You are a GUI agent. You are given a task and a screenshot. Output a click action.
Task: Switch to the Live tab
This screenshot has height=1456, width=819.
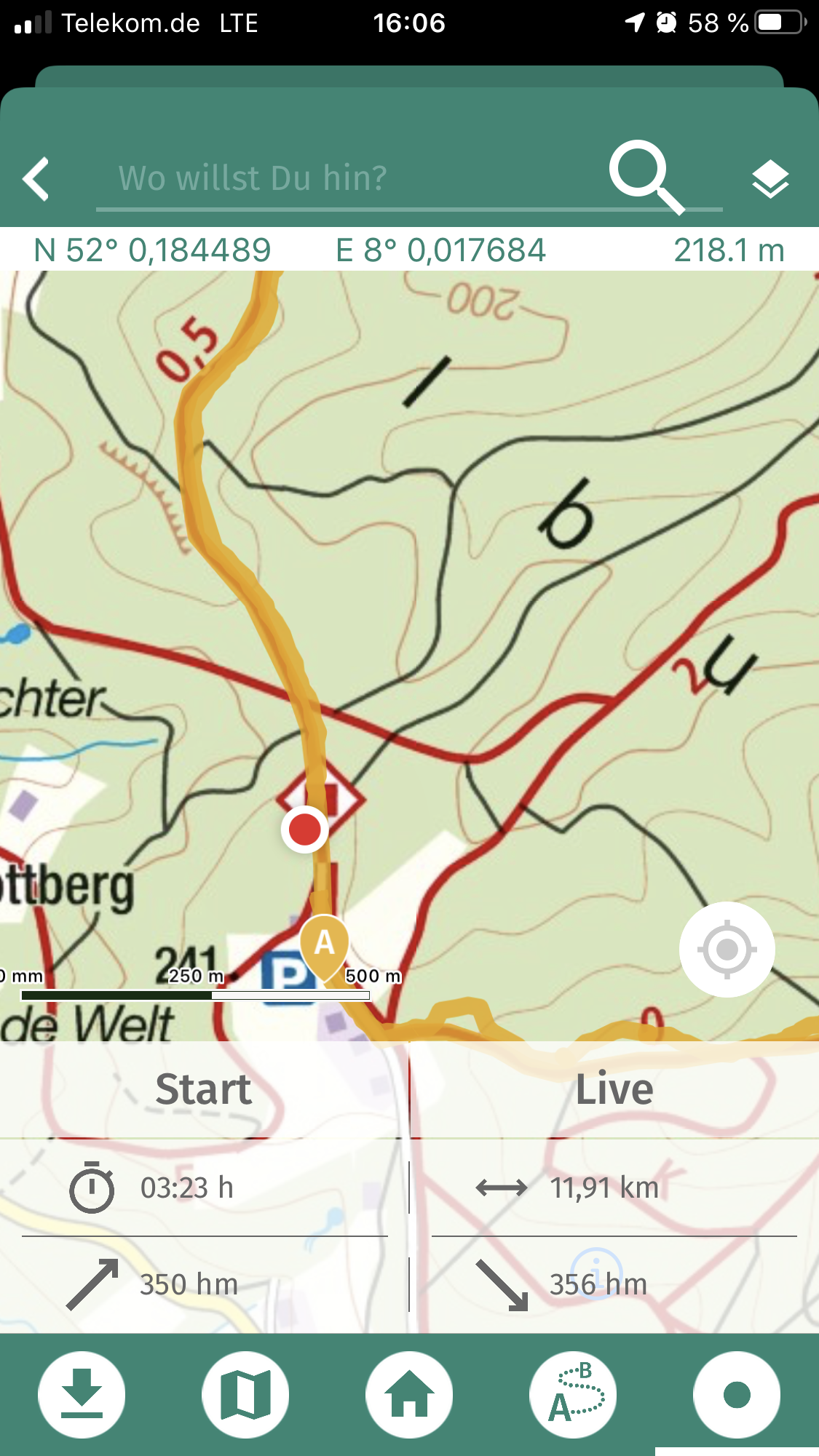[614, 1089]
